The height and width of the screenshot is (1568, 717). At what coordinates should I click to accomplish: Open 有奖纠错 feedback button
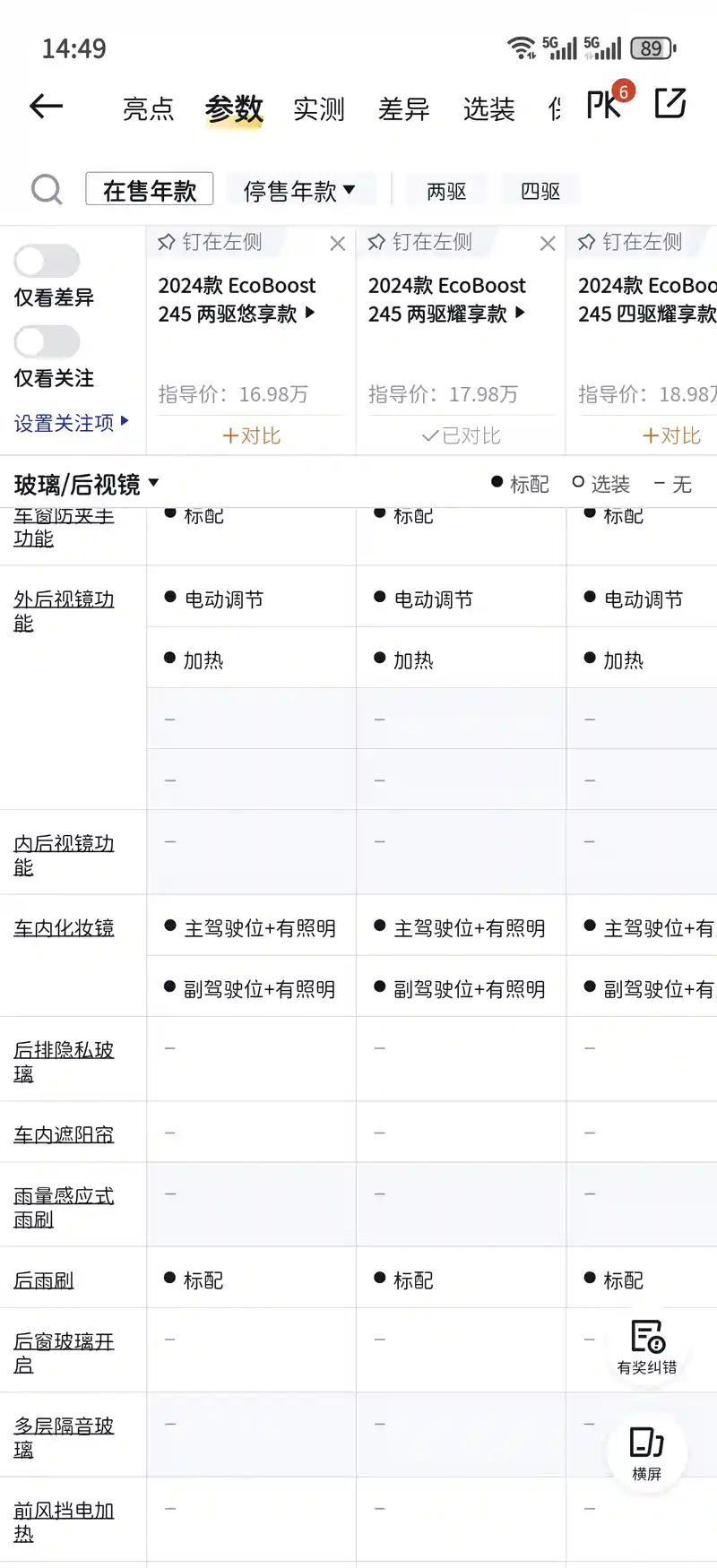[647, 1346]
